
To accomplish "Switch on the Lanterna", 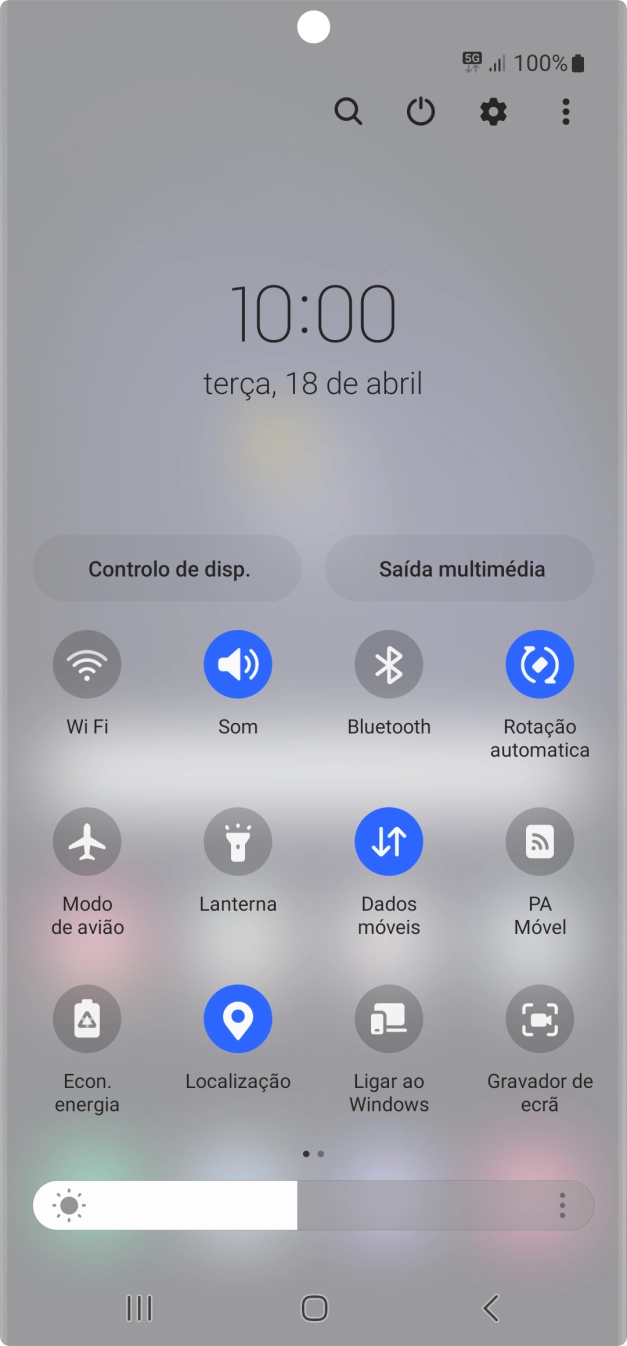I will pyautogui.click(x=238, y=842).
